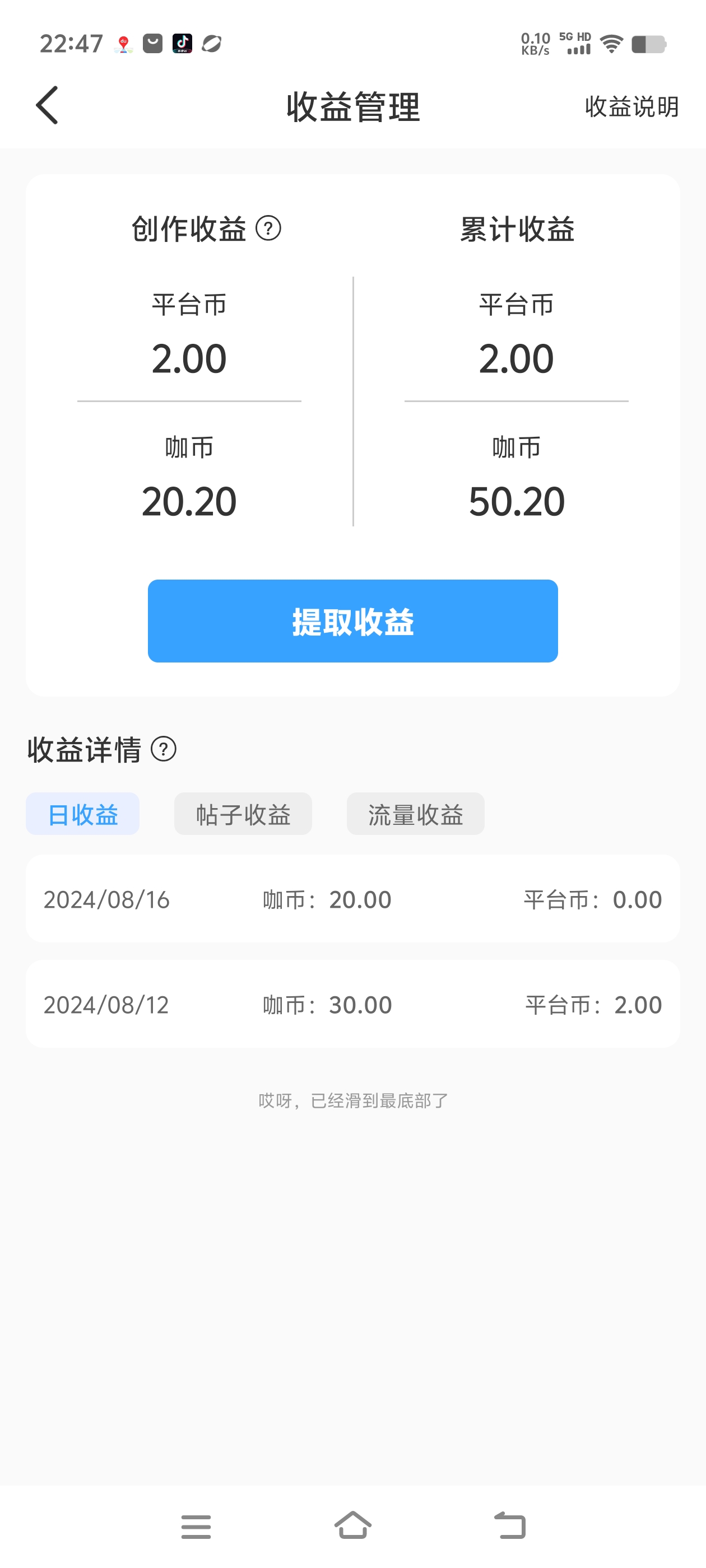Tap the 提取收益 button

pyautogui.click(x=352, y=621)
